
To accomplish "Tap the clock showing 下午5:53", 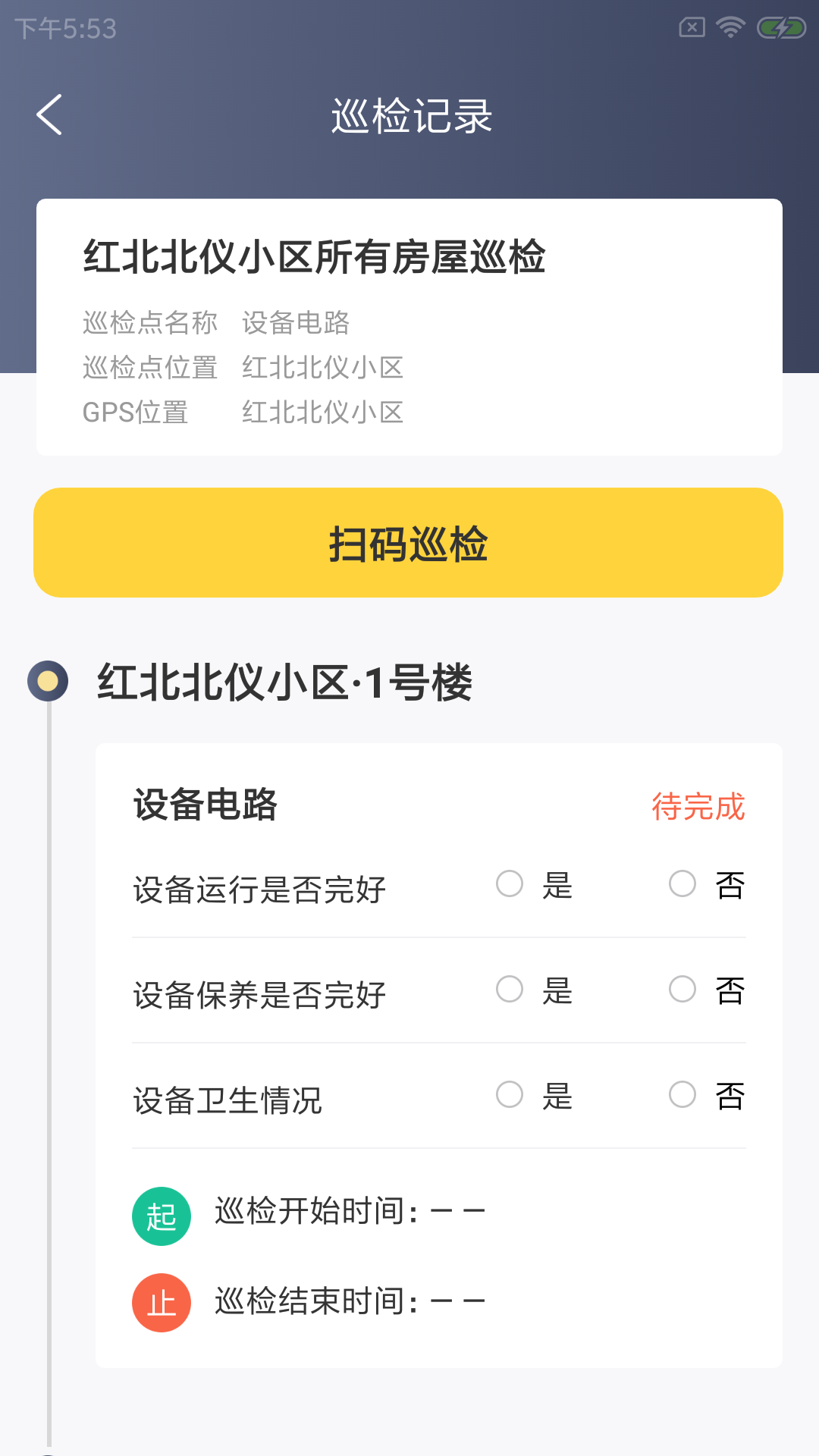I will click(64, 29).
